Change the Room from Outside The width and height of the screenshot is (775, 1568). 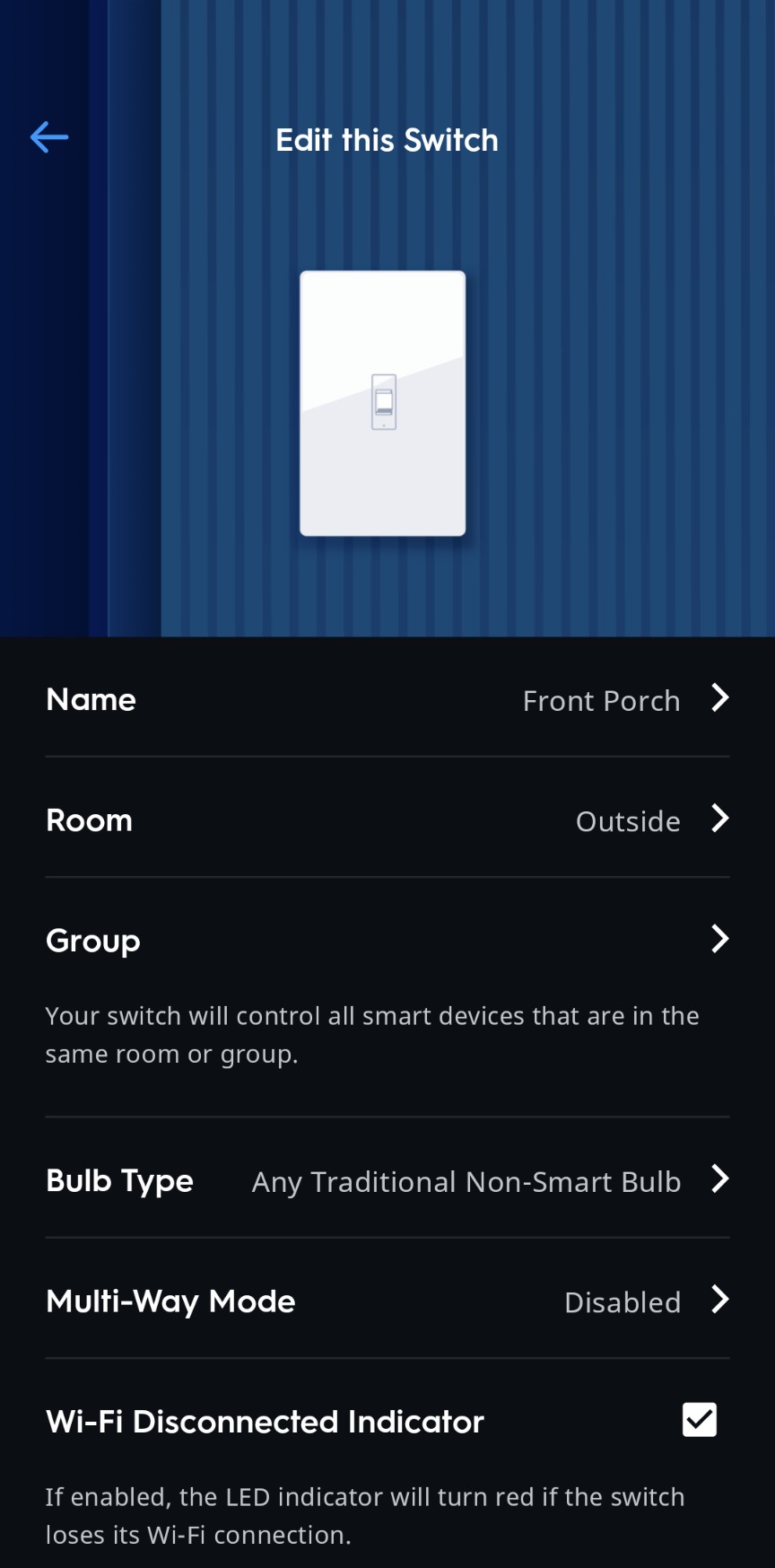pos(387,819)
